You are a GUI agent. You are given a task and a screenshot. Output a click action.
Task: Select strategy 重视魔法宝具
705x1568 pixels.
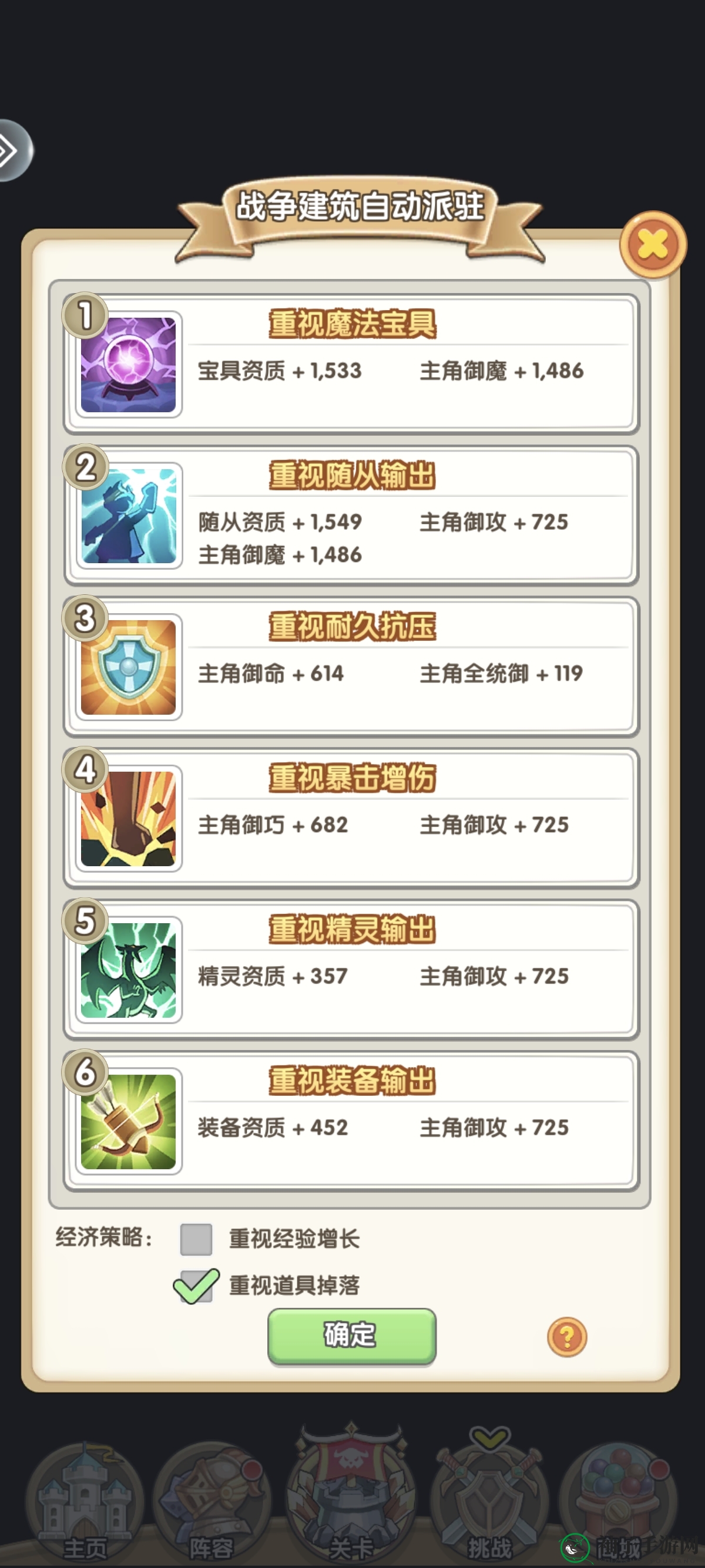click(351, 364)
